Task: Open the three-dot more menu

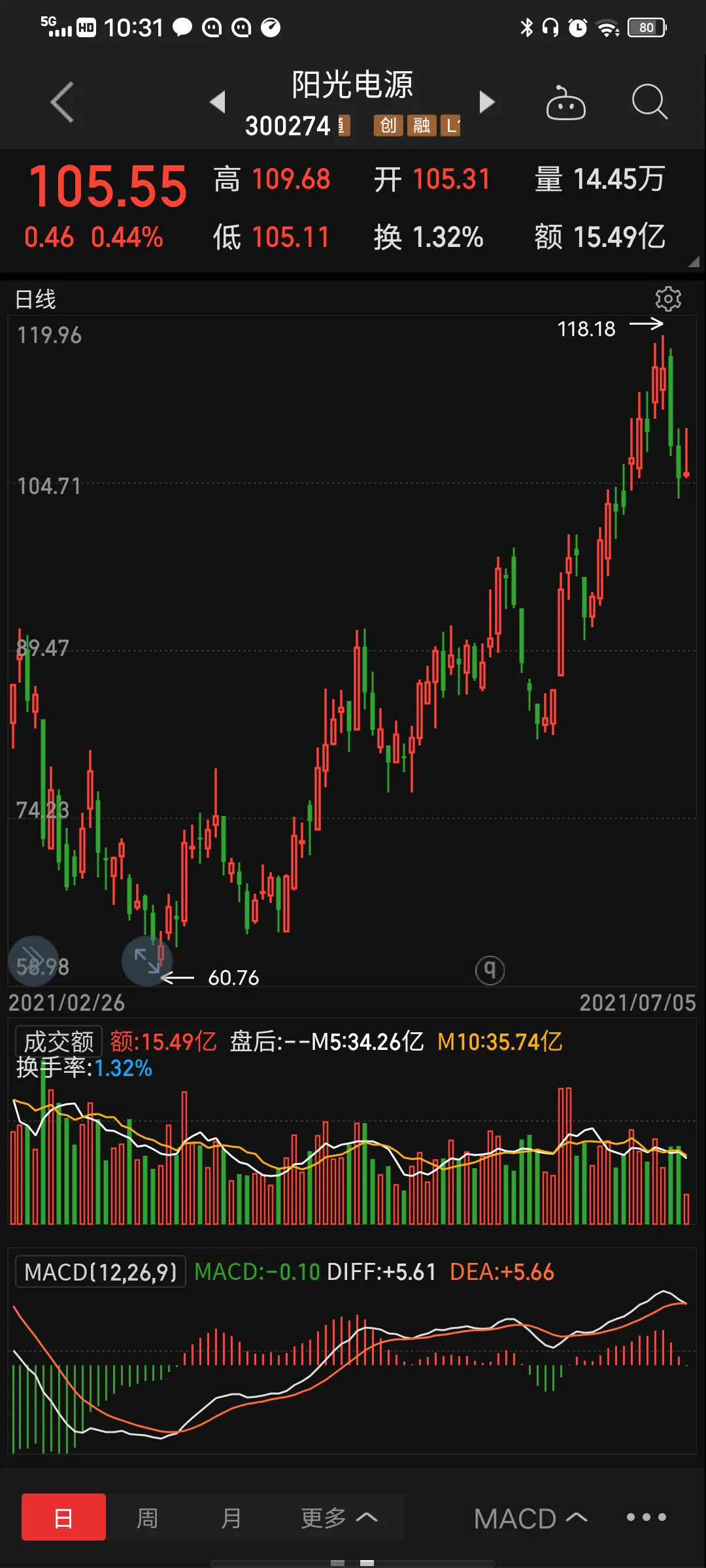Action: tap(646, 1517)
